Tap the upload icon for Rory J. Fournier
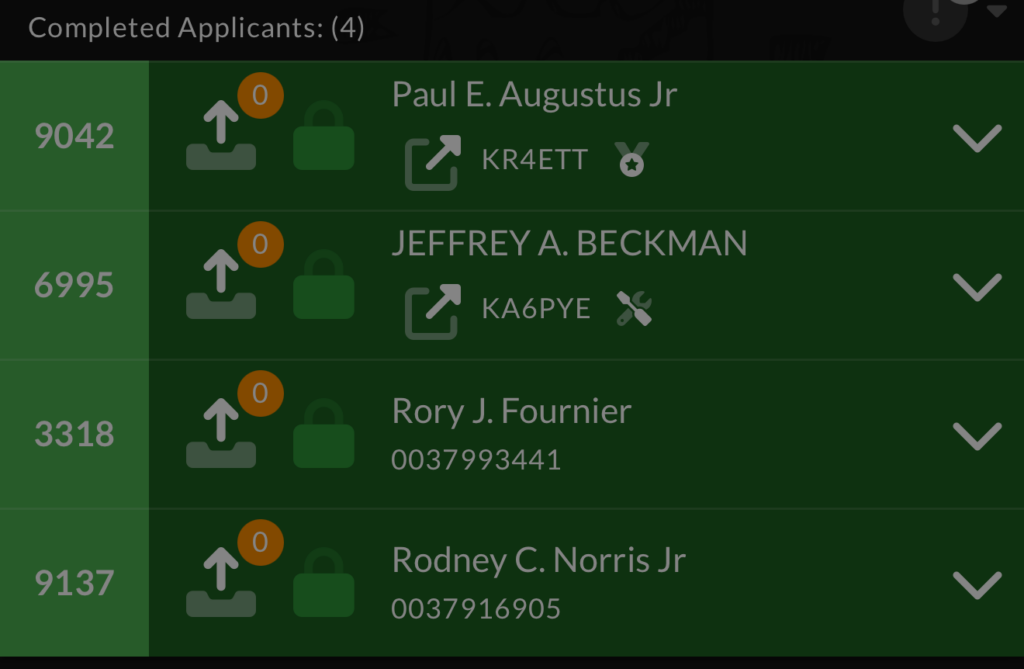1024x669 pixels. [221, 436]
